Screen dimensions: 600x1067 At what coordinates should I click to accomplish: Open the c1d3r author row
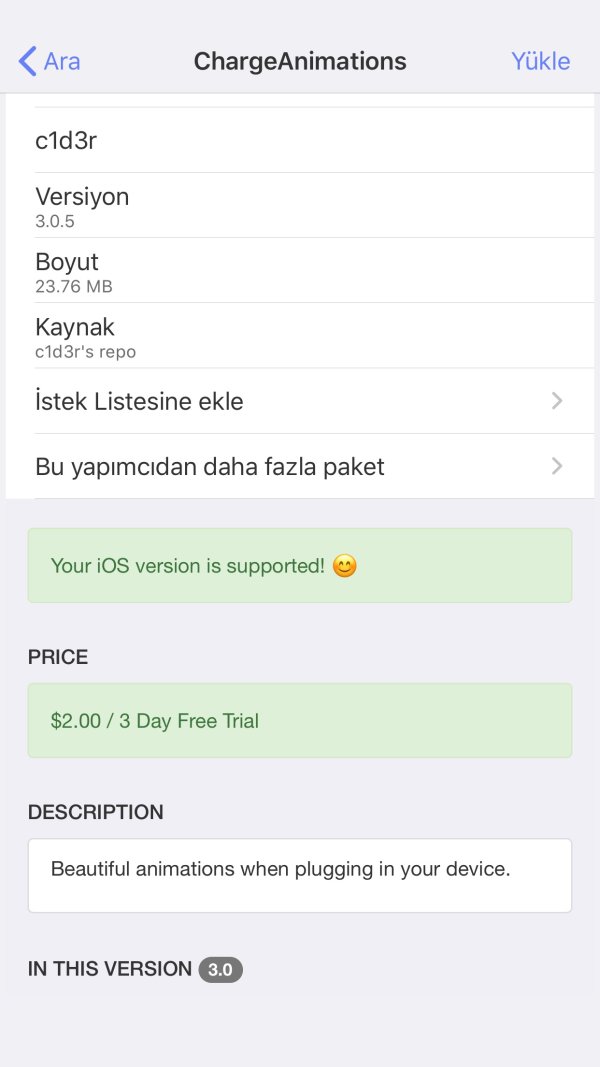(x=300, y=140)
